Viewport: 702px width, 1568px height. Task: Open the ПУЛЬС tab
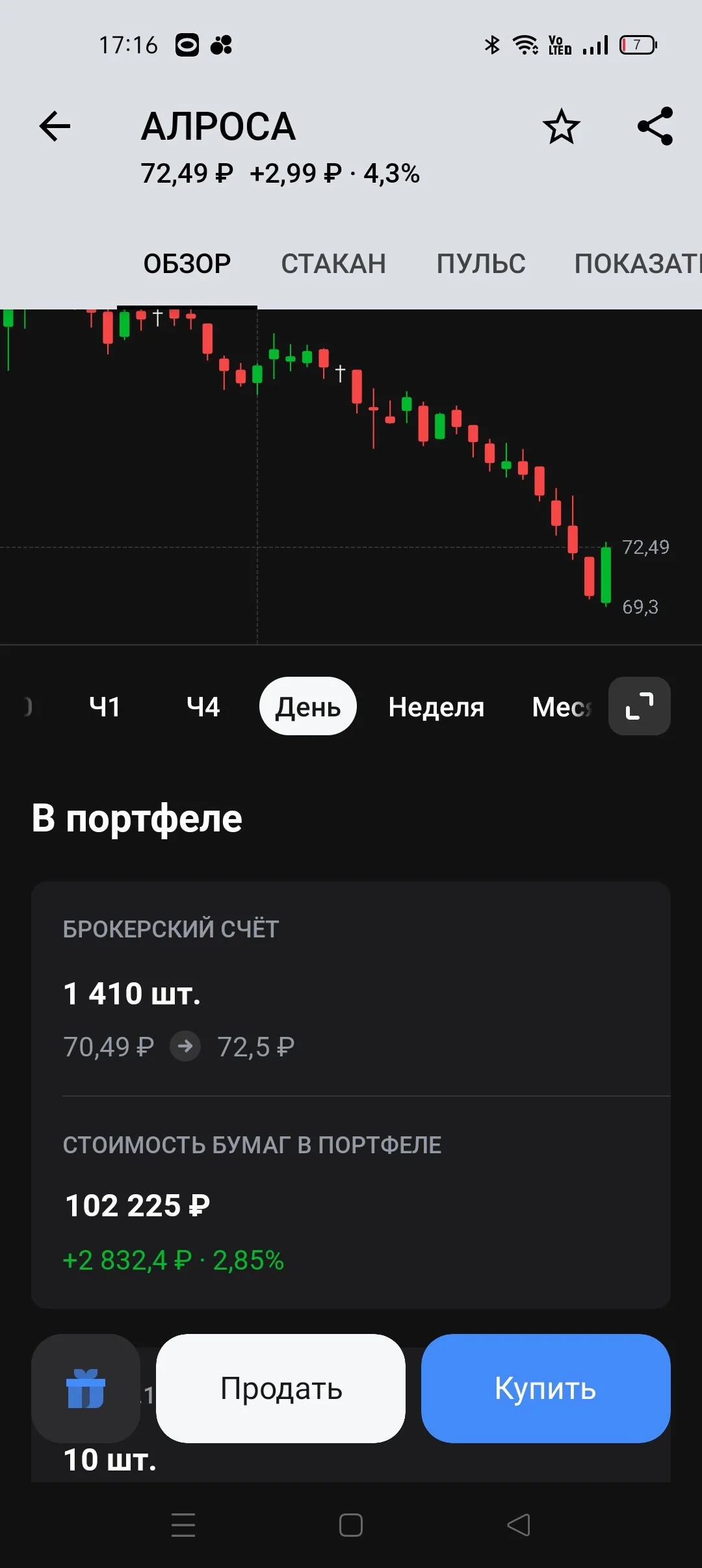pos(481,264)
